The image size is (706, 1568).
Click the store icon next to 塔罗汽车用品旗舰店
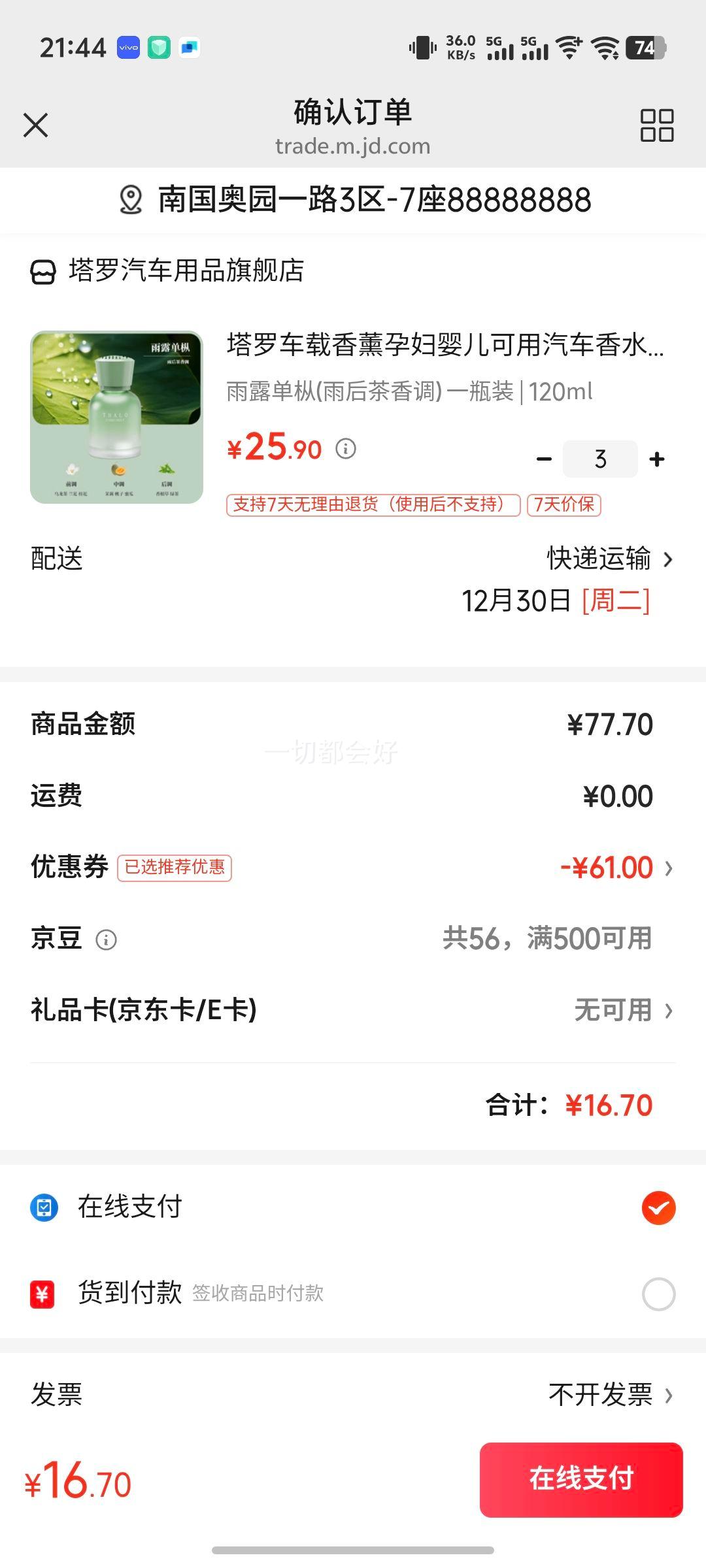(42, 270)
